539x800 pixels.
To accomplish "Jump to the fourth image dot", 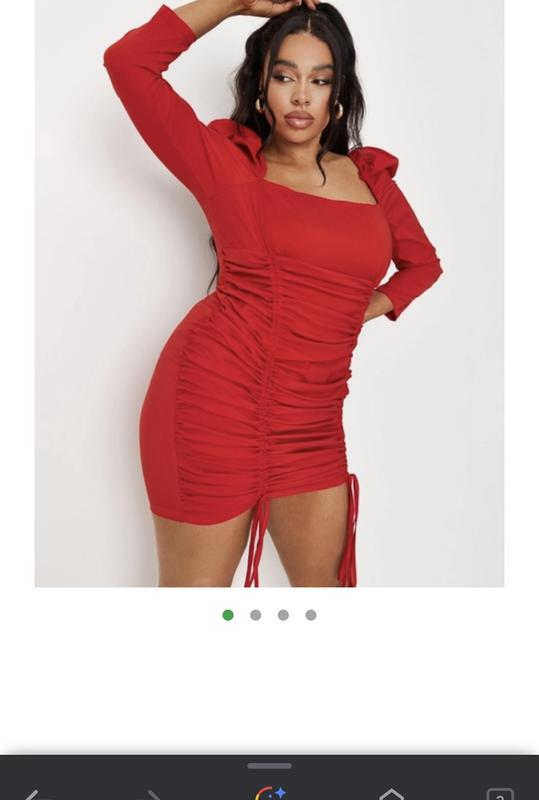I will 311,615.
